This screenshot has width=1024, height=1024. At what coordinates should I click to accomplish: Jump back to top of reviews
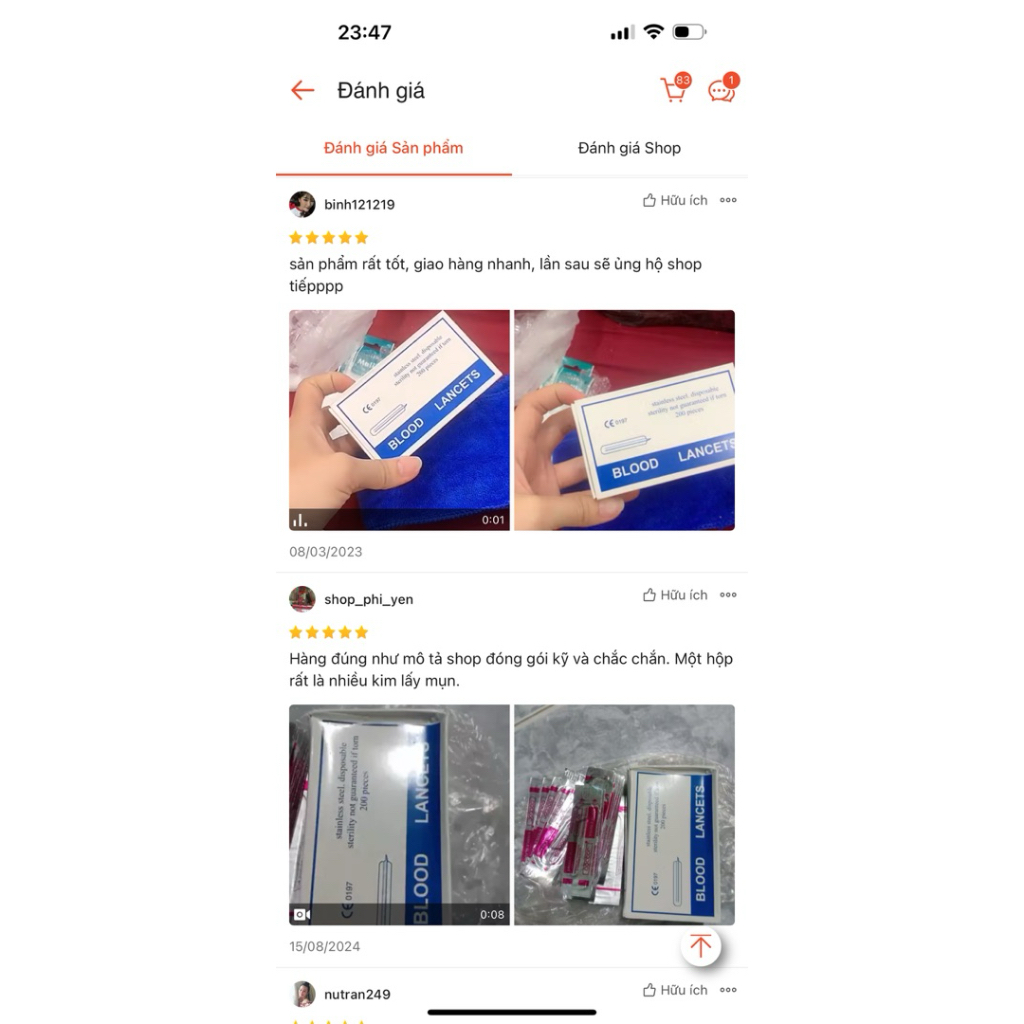(701, 945)
